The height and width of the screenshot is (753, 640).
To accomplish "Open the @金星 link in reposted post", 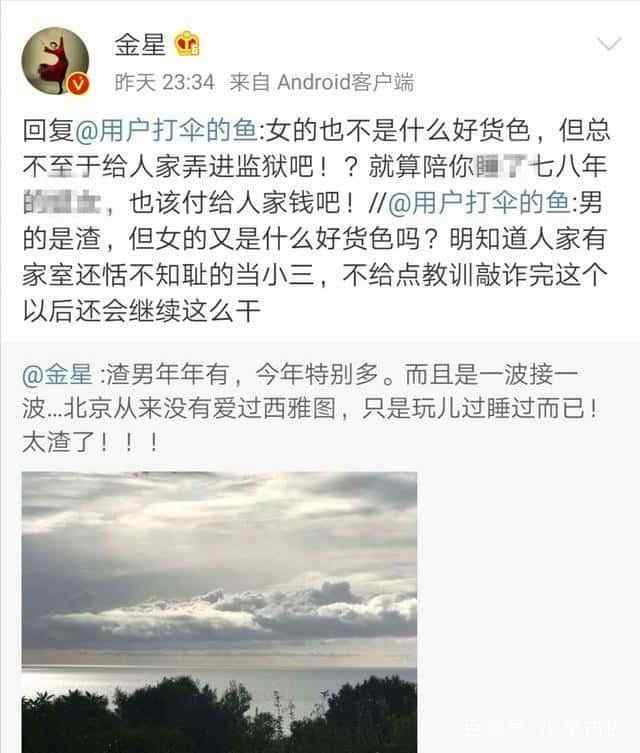I will click(x=48, y=377).
